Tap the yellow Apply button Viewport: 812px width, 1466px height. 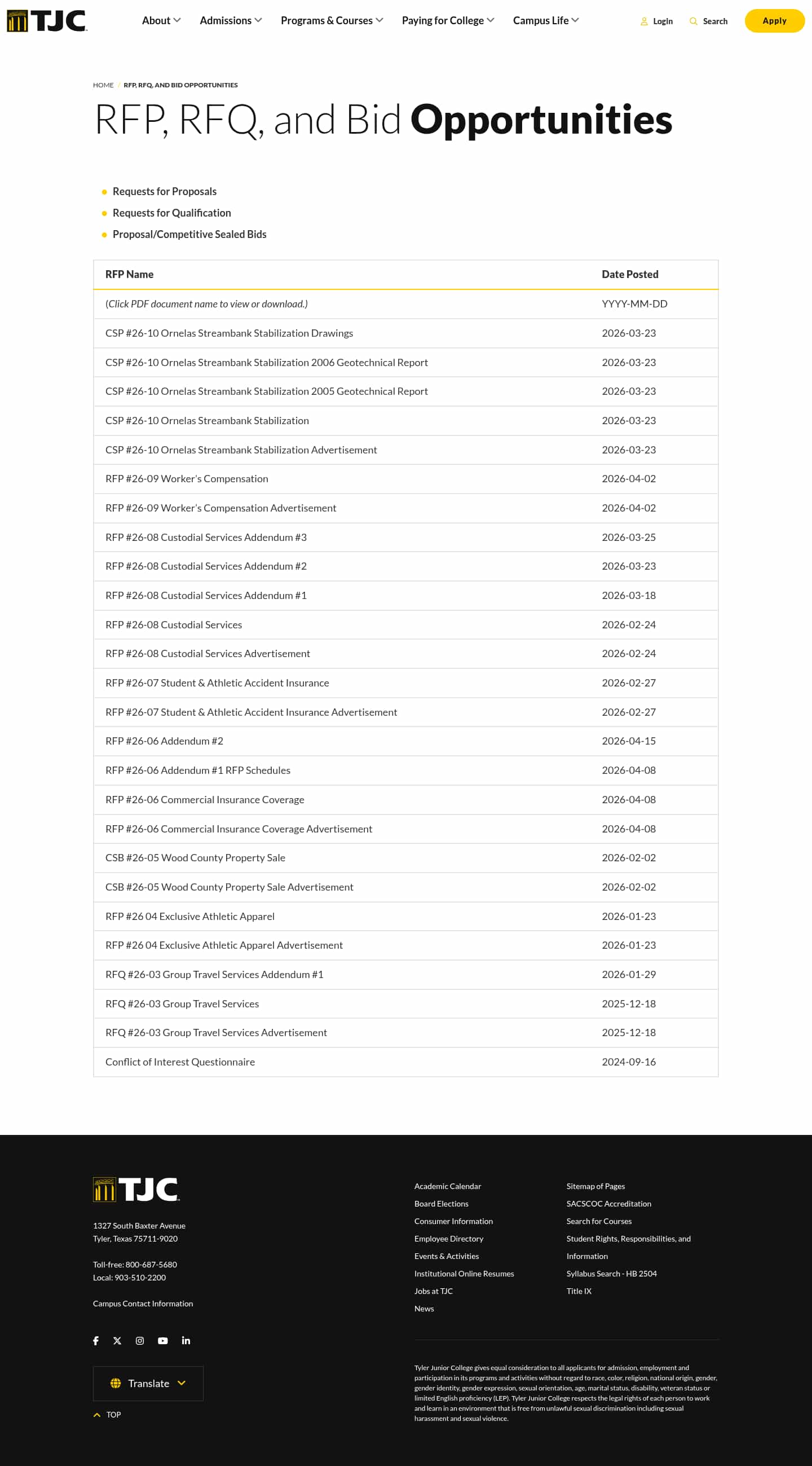tap(774, 21)
